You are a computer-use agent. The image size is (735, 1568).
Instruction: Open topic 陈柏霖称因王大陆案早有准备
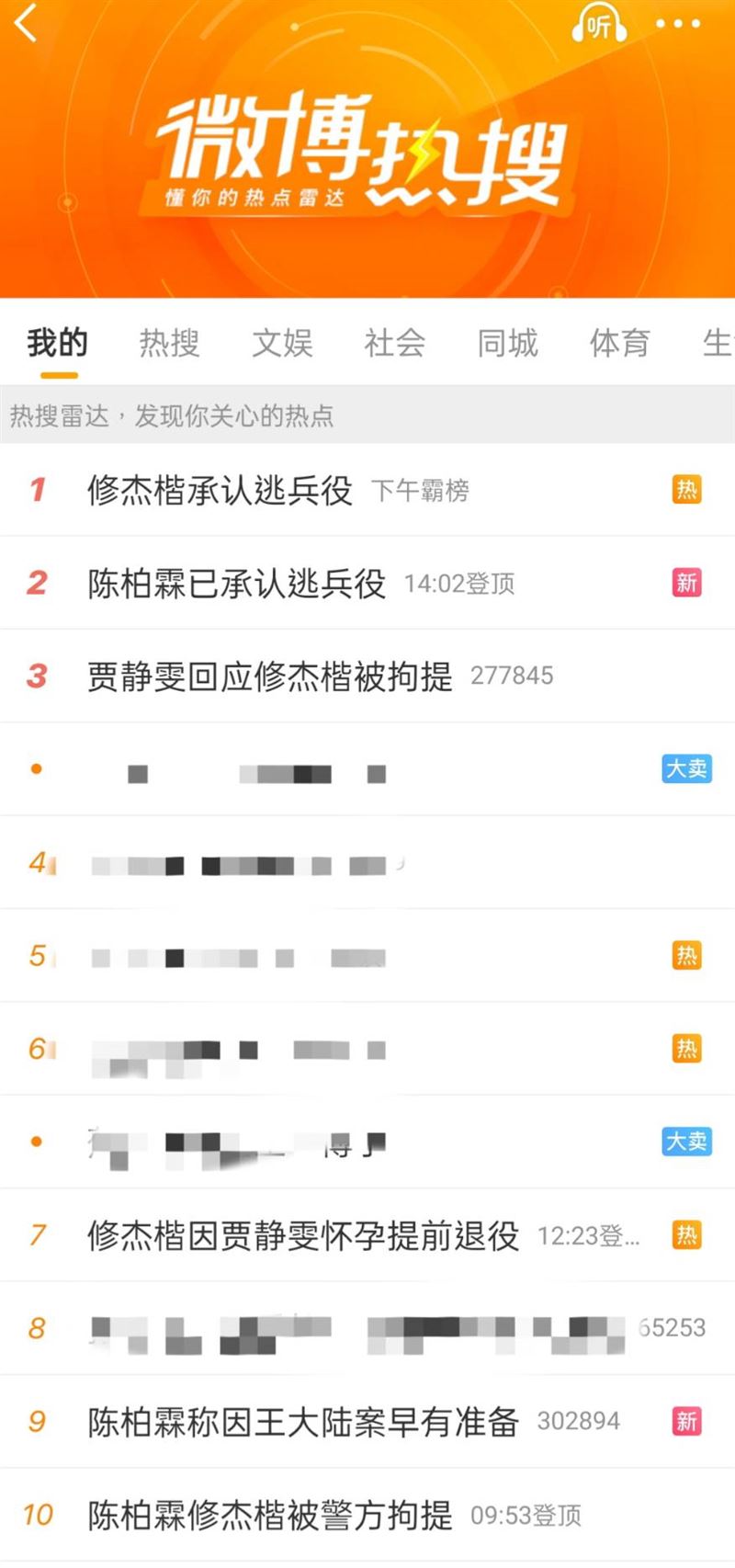[303, 1421]
